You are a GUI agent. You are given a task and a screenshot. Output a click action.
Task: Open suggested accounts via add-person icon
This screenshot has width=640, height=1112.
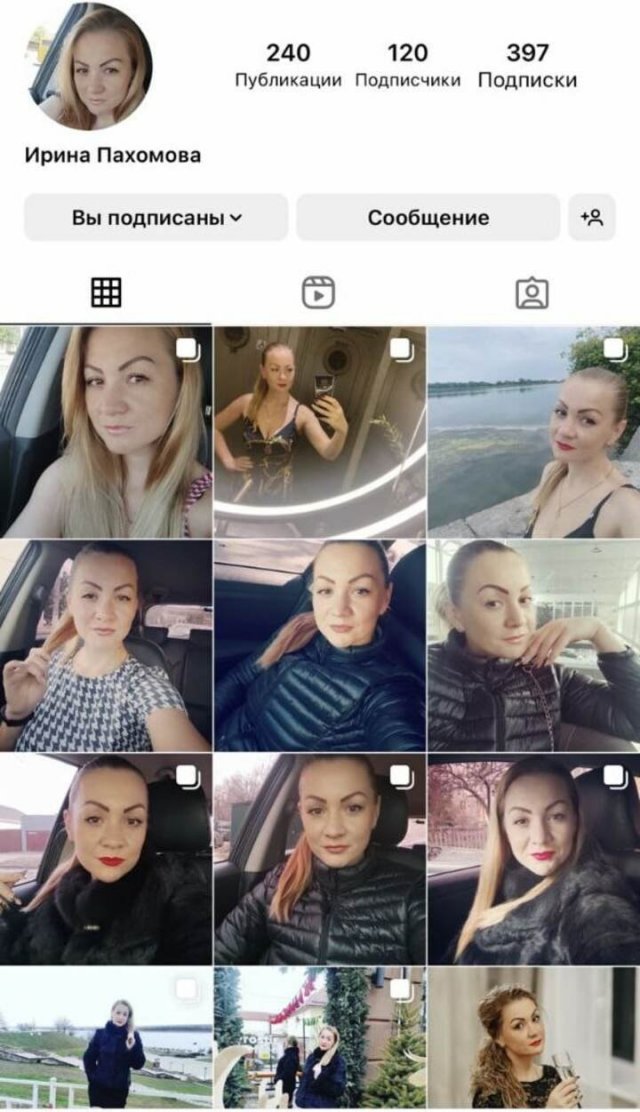click(x=591, y=218)
